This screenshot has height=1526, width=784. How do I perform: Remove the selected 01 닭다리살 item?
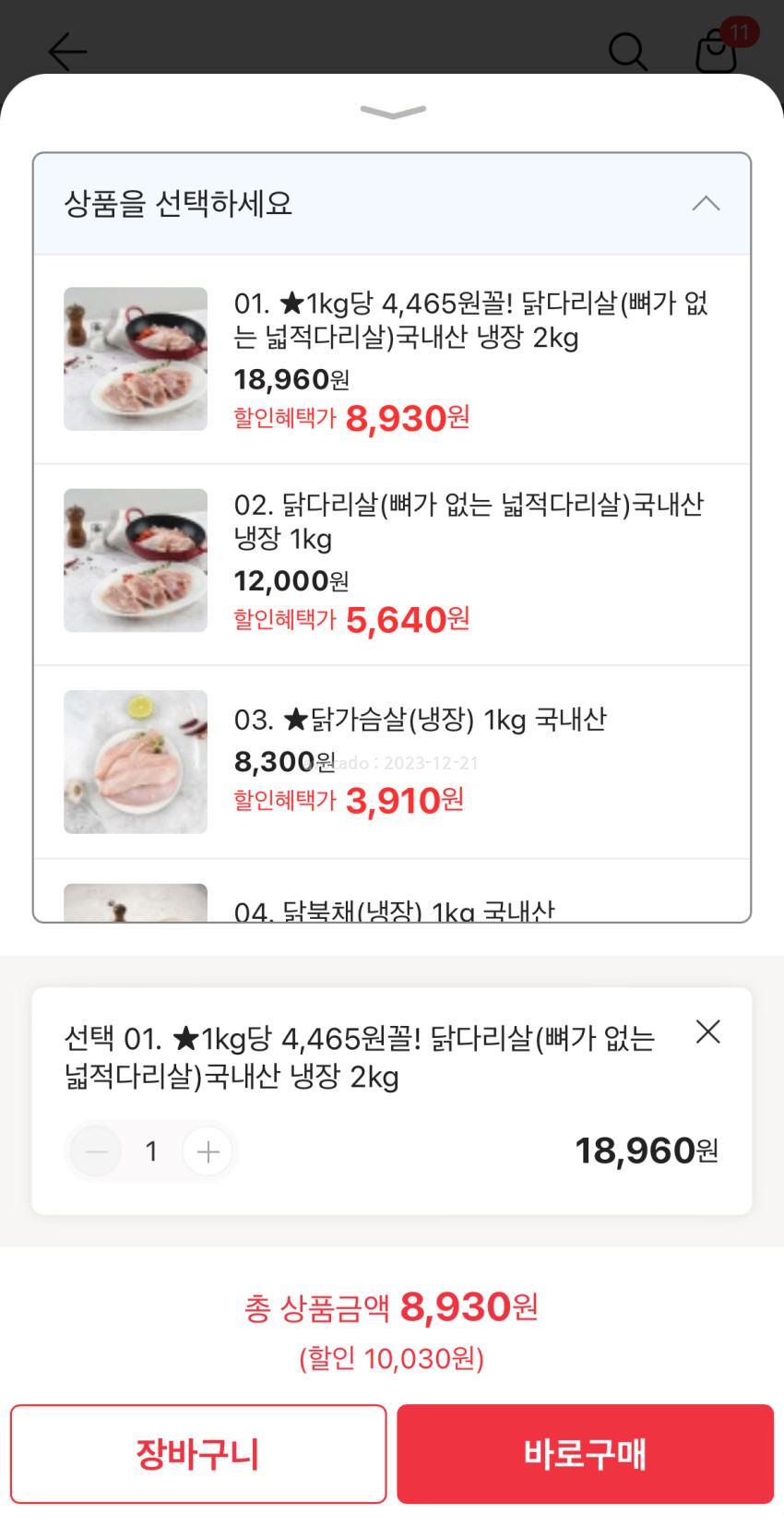click(707, 1031)
